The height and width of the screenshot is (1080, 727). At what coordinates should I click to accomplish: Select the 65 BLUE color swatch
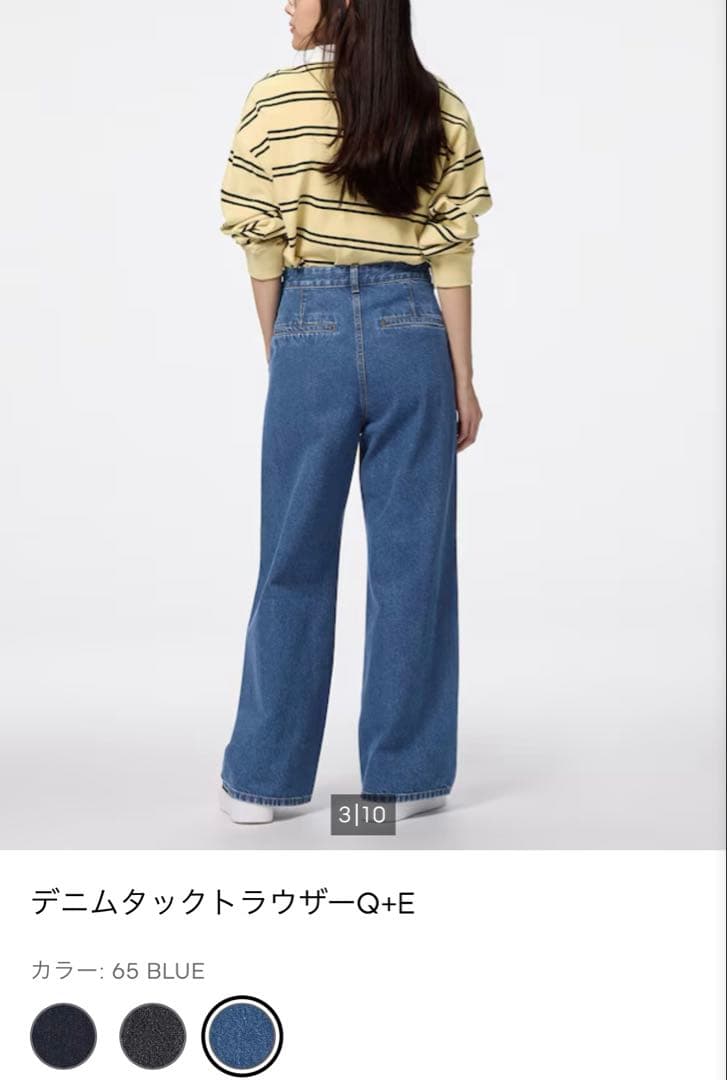coord(242,1035)
